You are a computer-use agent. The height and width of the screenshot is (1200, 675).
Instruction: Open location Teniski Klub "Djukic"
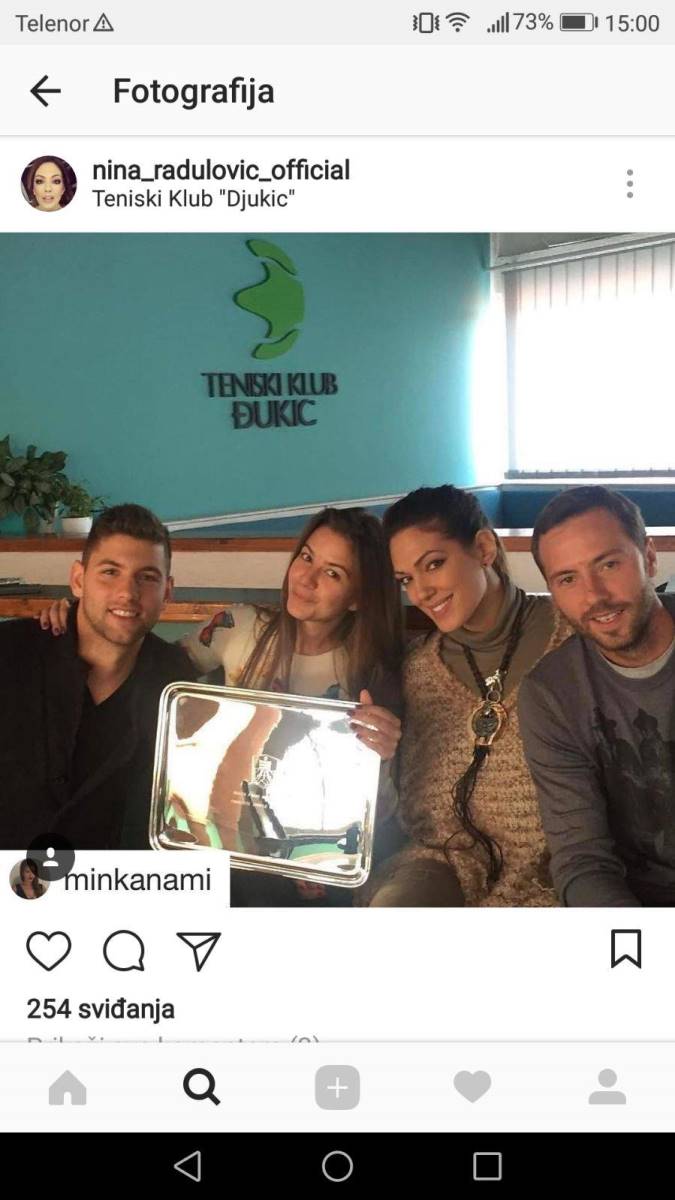(193, 198)
